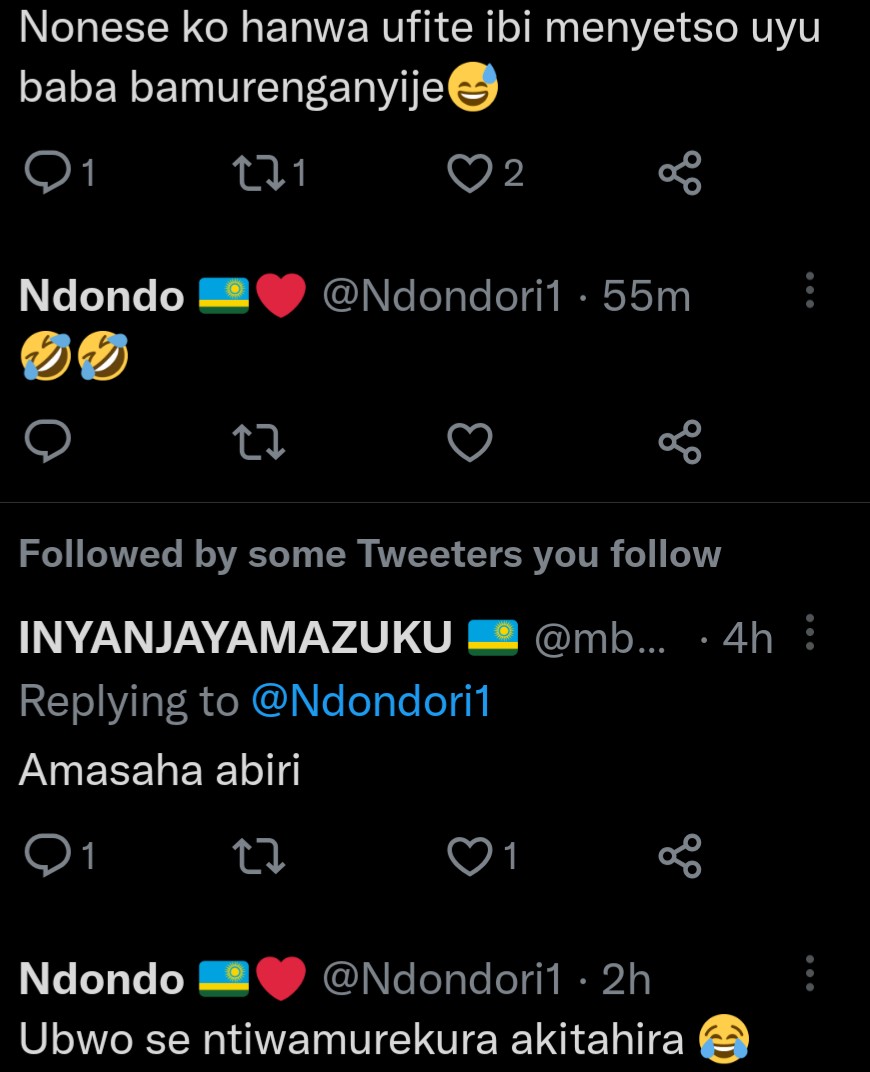Like the 'Nonese ko hanwa' tweet

click(468, 174)
